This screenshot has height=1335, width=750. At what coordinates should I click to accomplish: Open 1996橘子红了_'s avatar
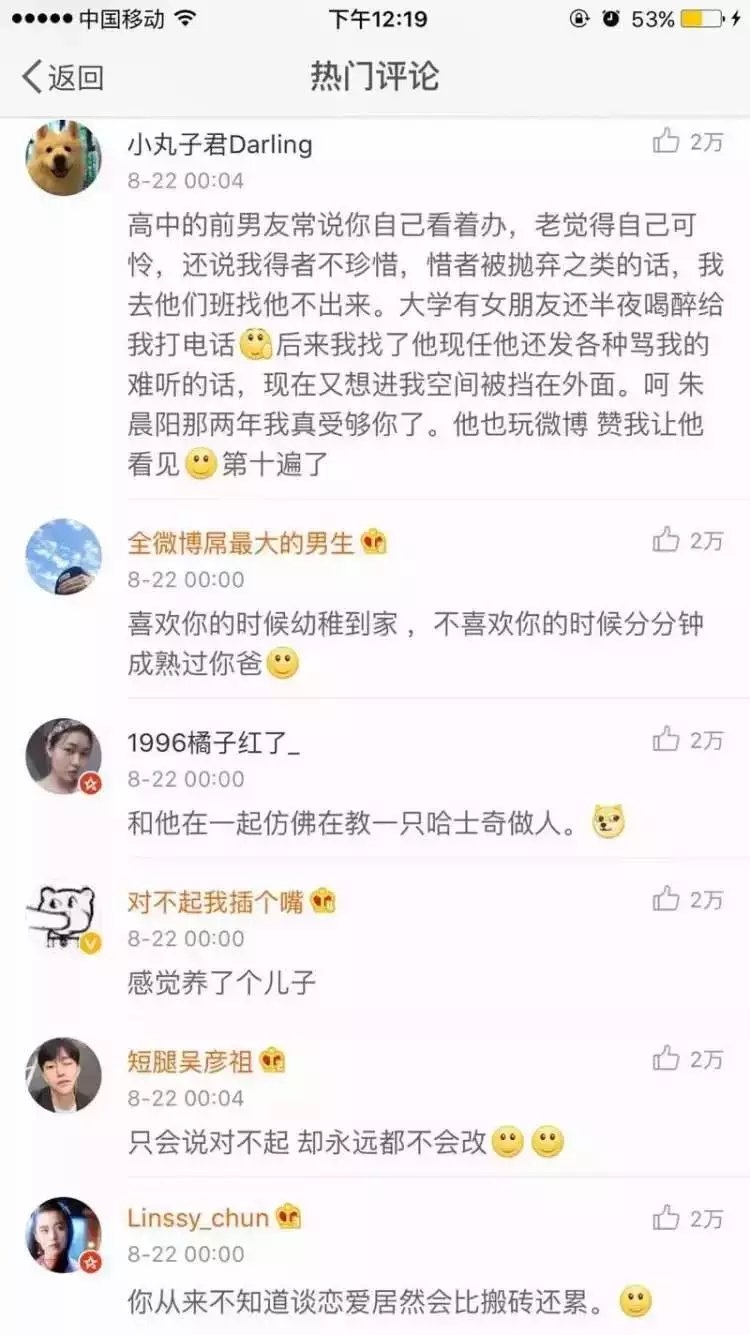click(63, 756)
